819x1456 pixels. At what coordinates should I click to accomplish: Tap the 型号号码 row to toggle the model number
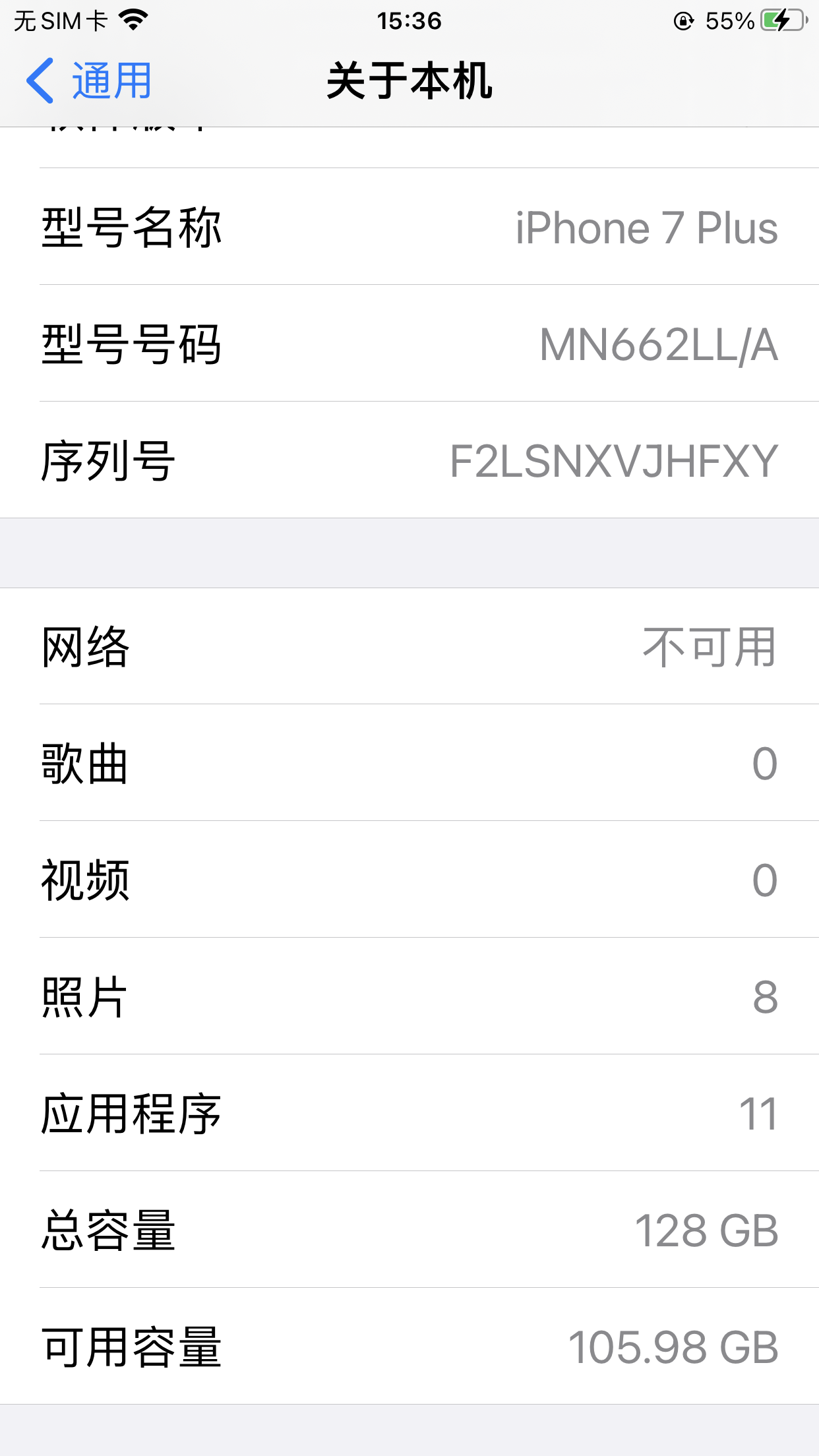pos(409,344)
